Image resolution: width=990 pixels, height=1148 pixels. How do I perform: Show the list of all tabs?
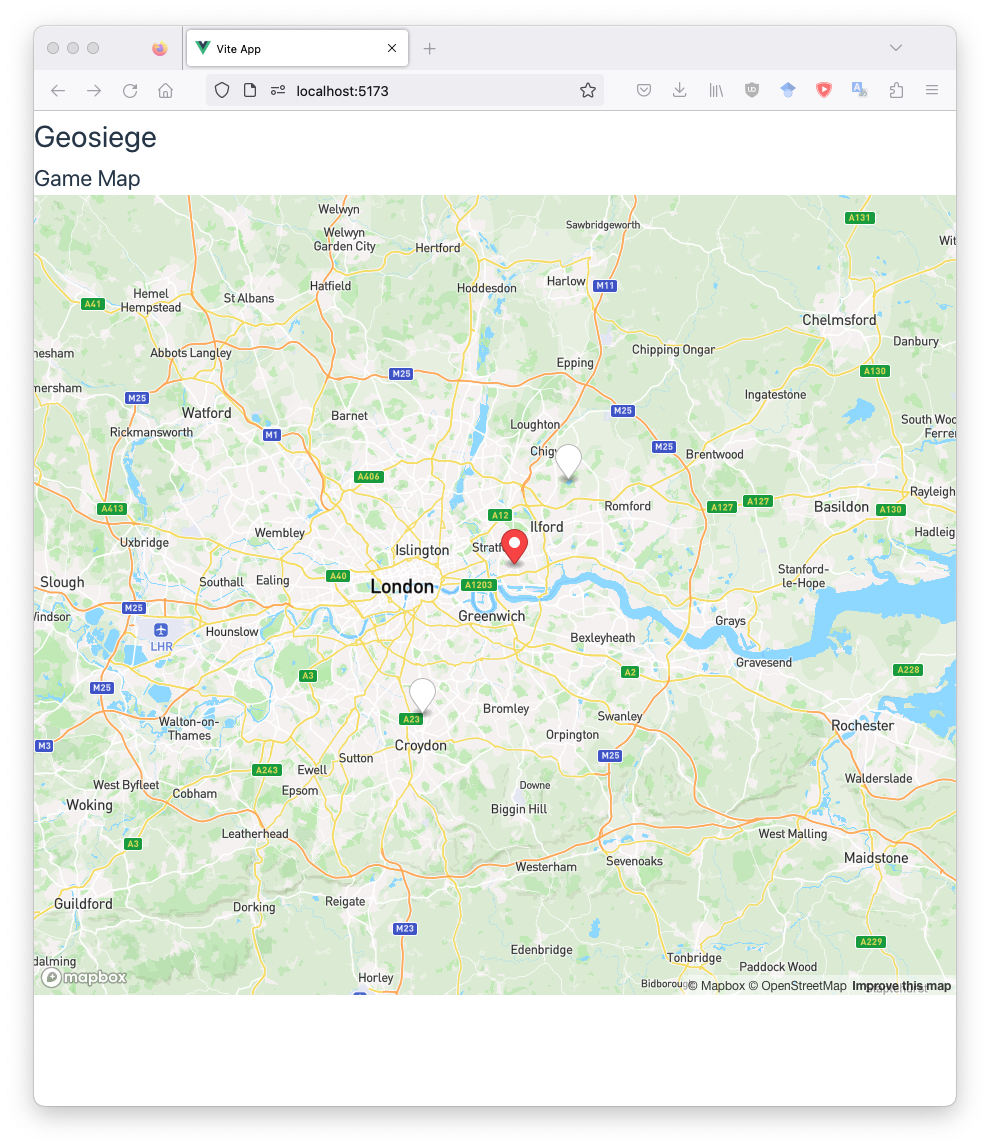[896, 48]
